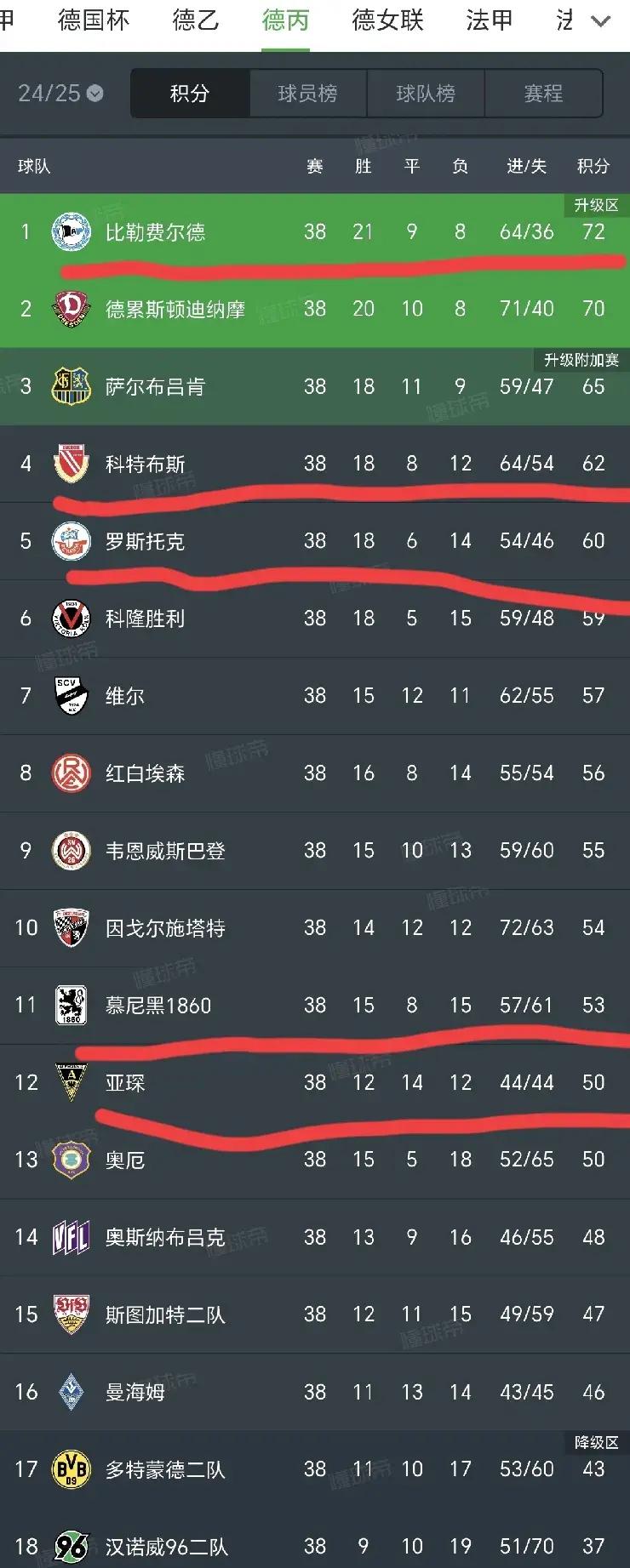Open the 亚琛 team row
Image resolution: width=630 pixels, height=1568 pixels.
pyautogui.click(x=125, y=1082)
